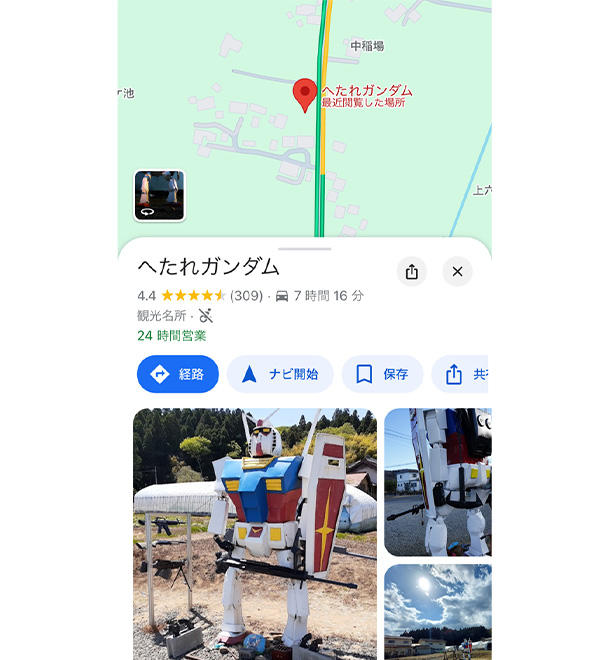Tap the red へたれガンダム map pin
Viewport: 609px width, 660px height.
(305, 96)
